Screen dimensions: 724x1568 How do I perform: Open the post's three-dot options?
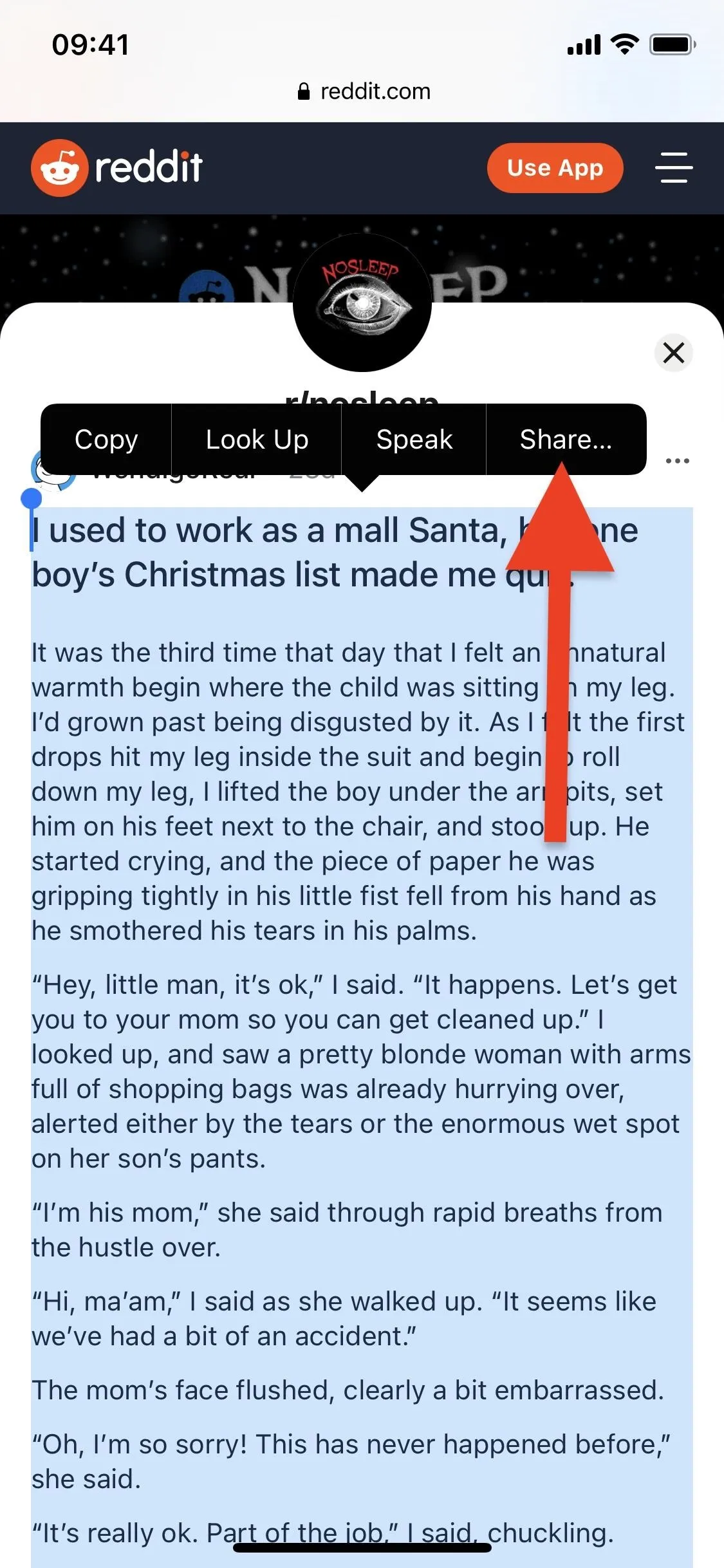click(x=677, y=461)
